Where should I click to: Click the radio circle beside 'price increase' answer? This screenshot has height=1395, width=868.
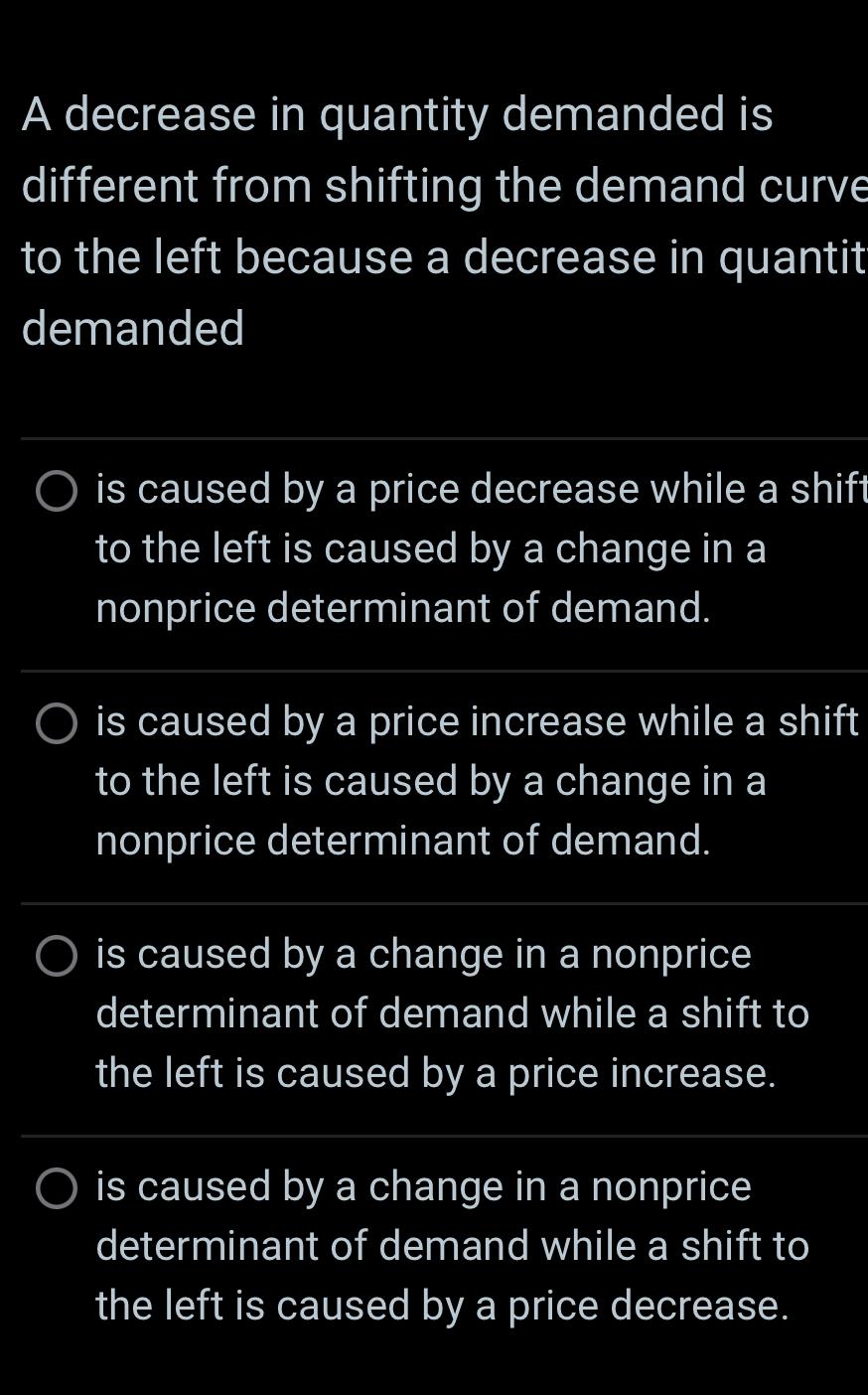pos(56,722)
